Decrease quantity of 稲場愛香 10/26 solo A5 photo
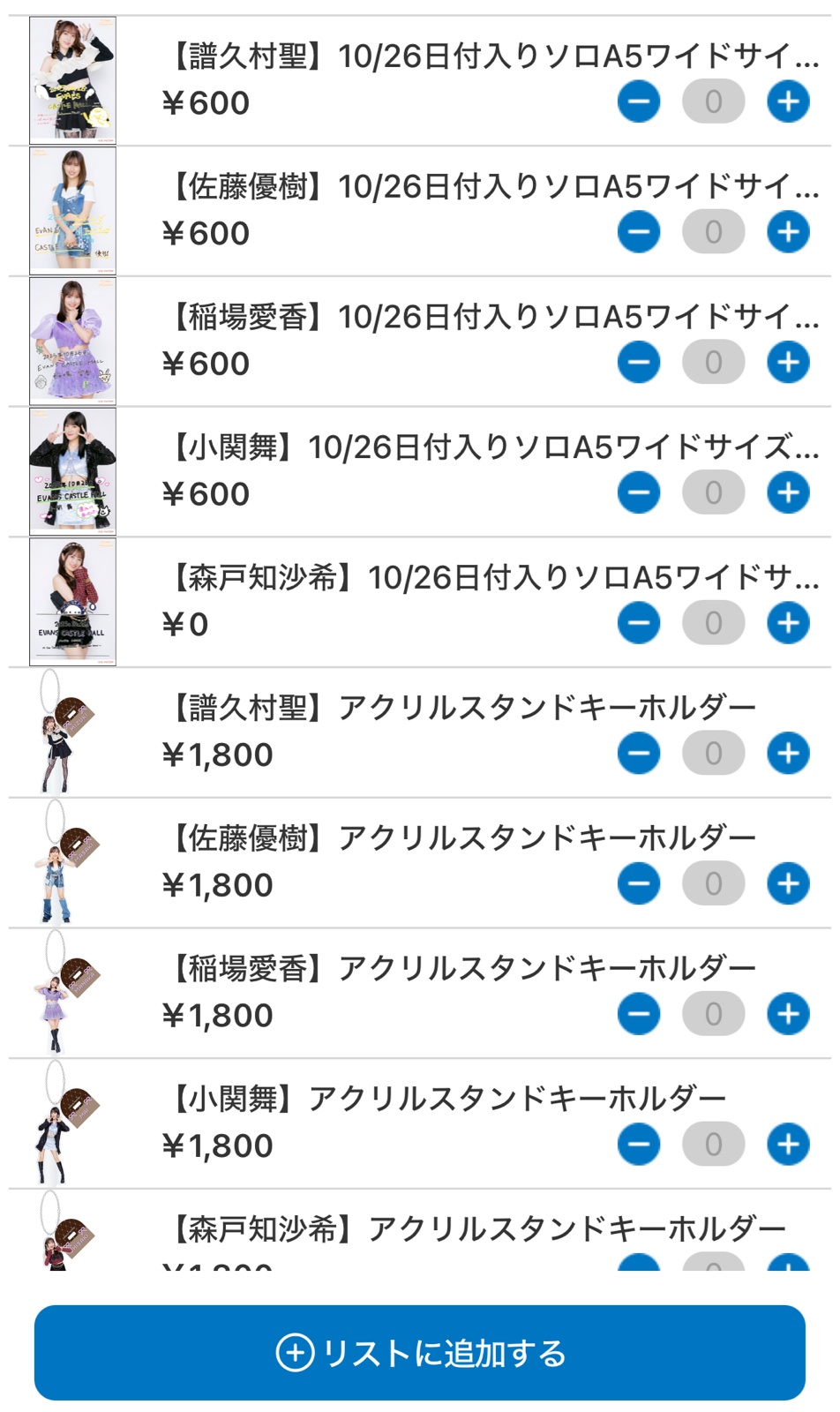 639,363
